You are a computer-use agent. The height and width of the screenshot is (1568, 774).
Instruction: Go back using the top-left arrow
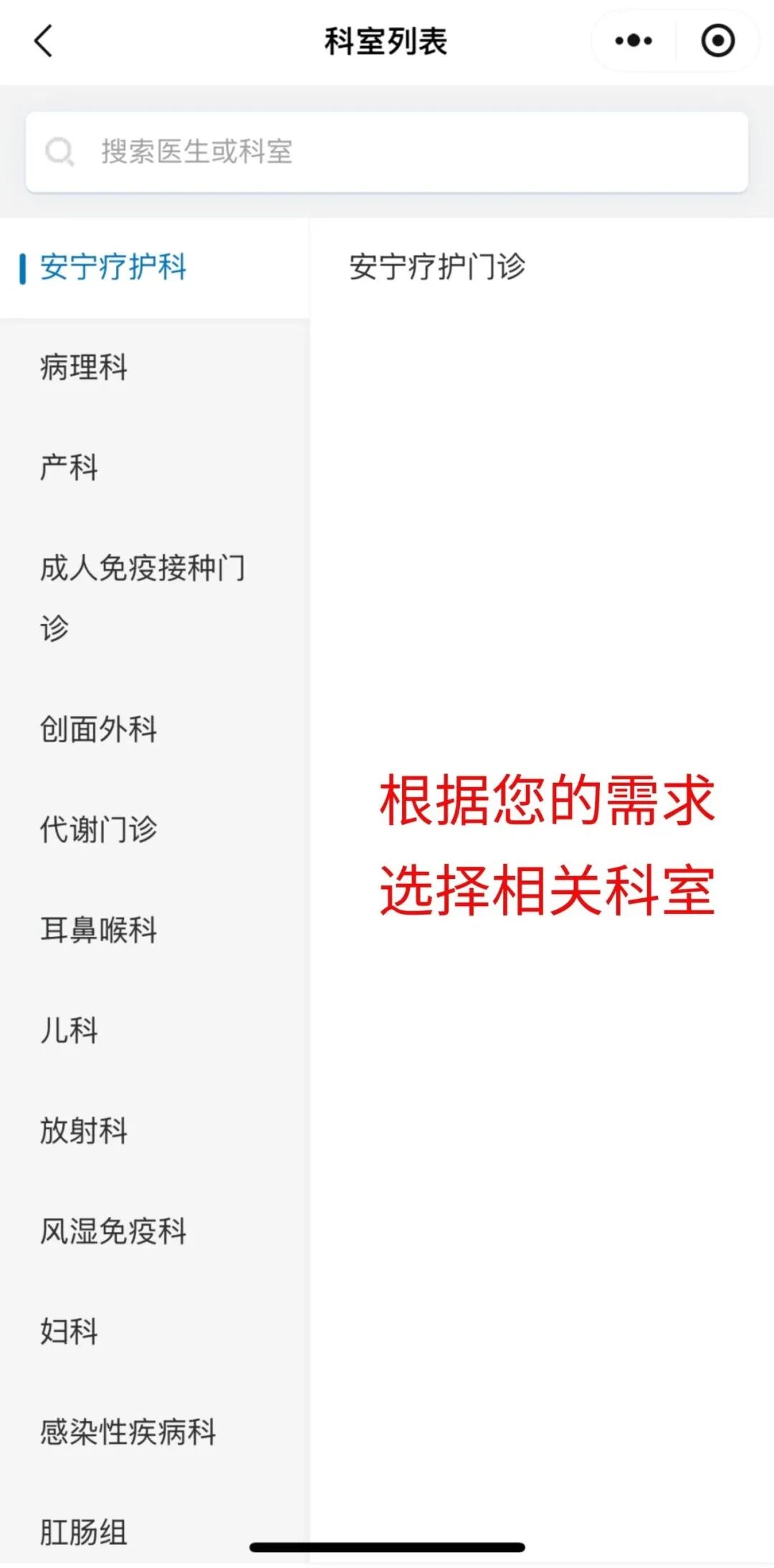point(44,41)
